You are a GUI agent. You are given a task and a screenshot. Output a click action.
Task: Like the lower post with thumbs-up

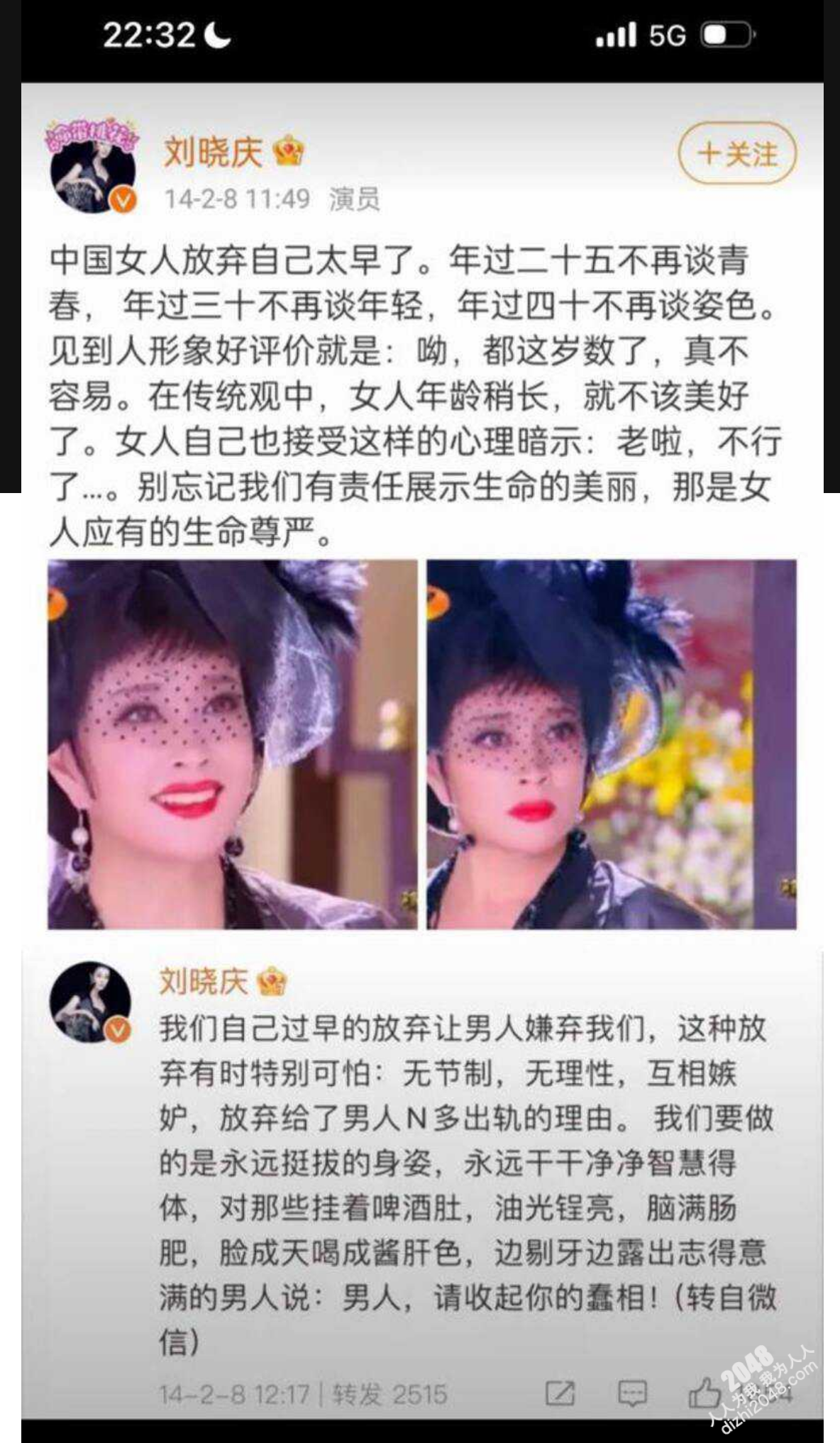(x=704, y=1393)
